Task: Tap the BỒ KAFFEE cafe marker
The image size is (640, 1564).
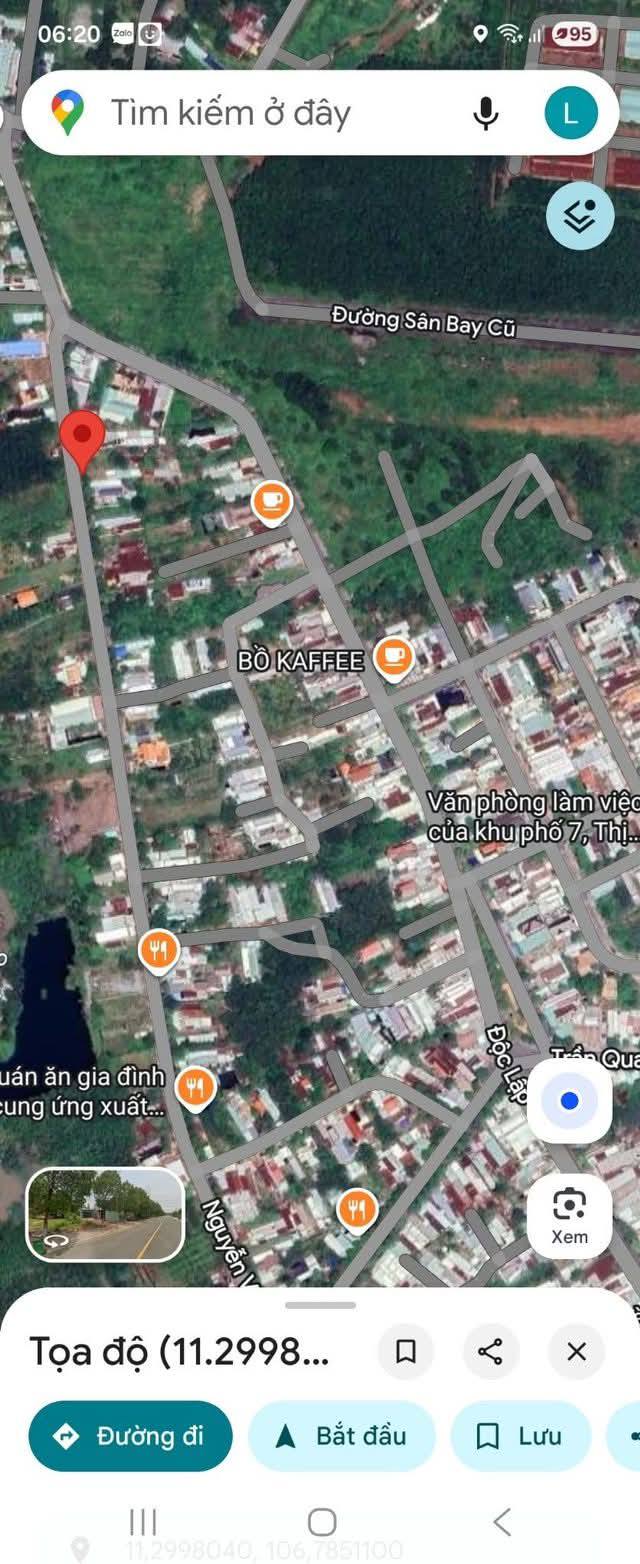Action: (x=393, y=657)
